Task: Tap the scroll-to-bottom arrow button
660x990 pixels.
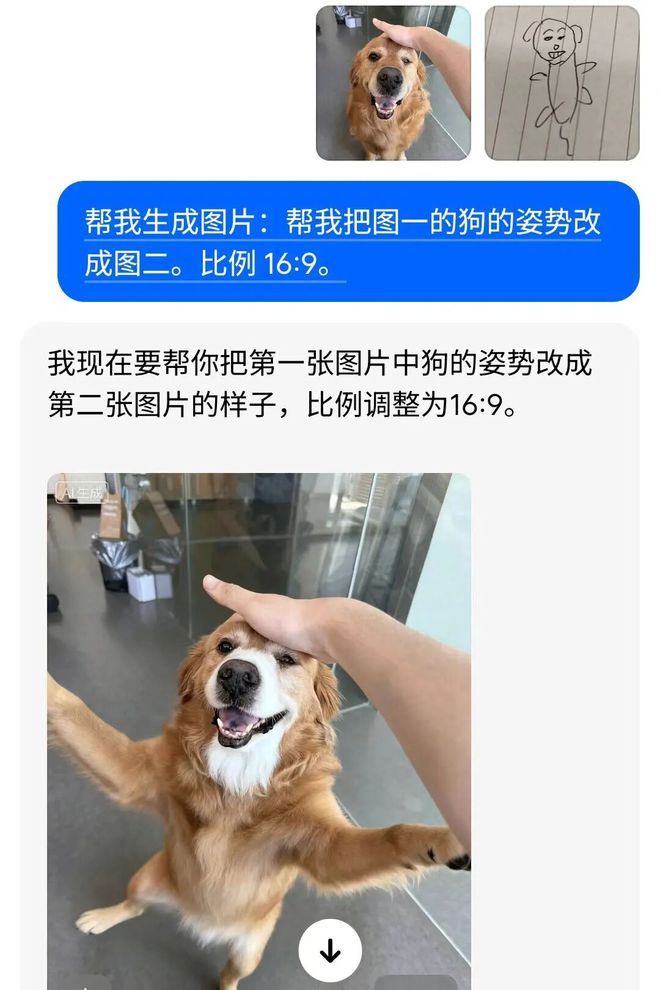Action: pyautogui.click(x=330, y=951)
